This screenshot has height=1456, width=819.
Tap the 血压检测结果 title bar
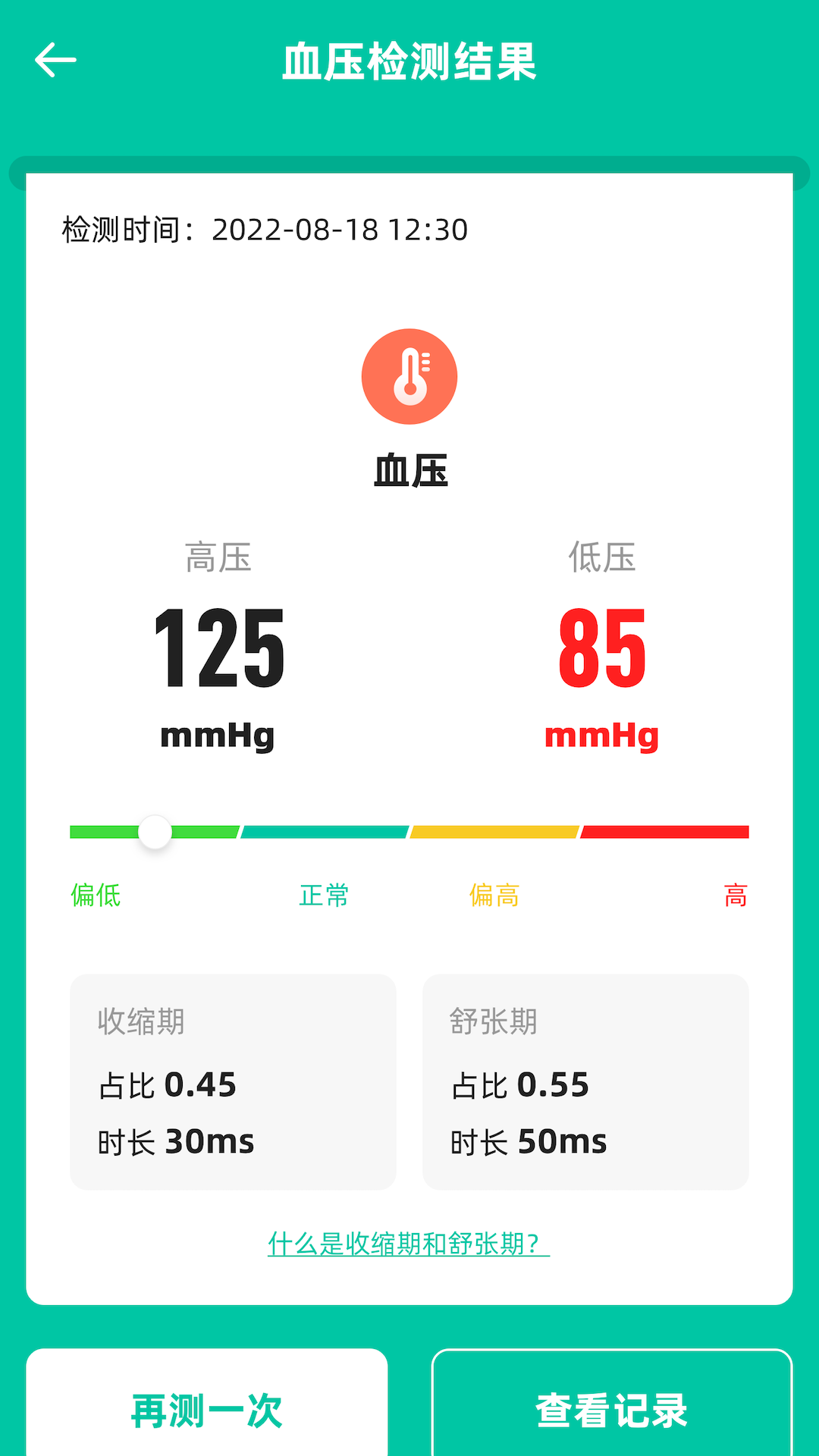(409, 64)
